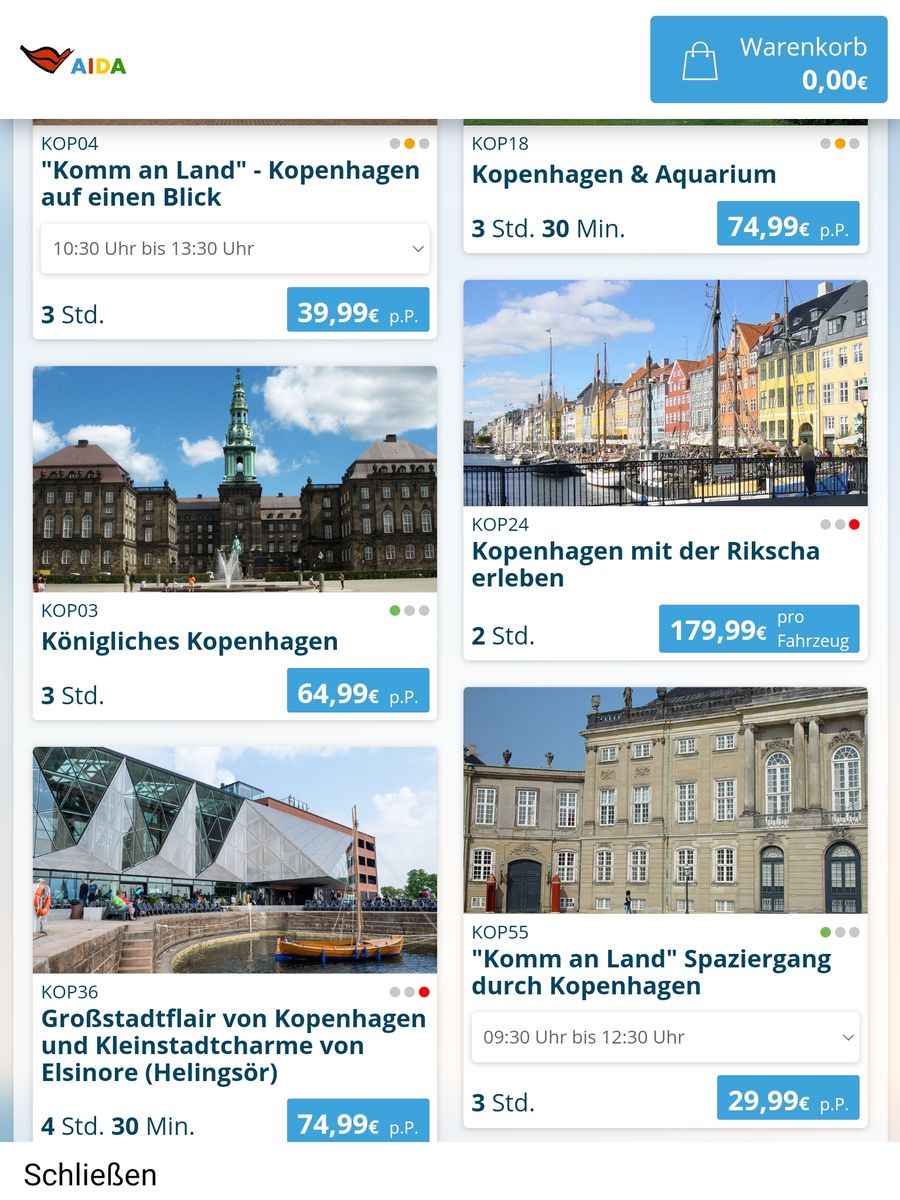Close the excursion list with Schließen
Image resolution: width=900 pixels, height=1200 pixels.
click(x=90, y=1174)
